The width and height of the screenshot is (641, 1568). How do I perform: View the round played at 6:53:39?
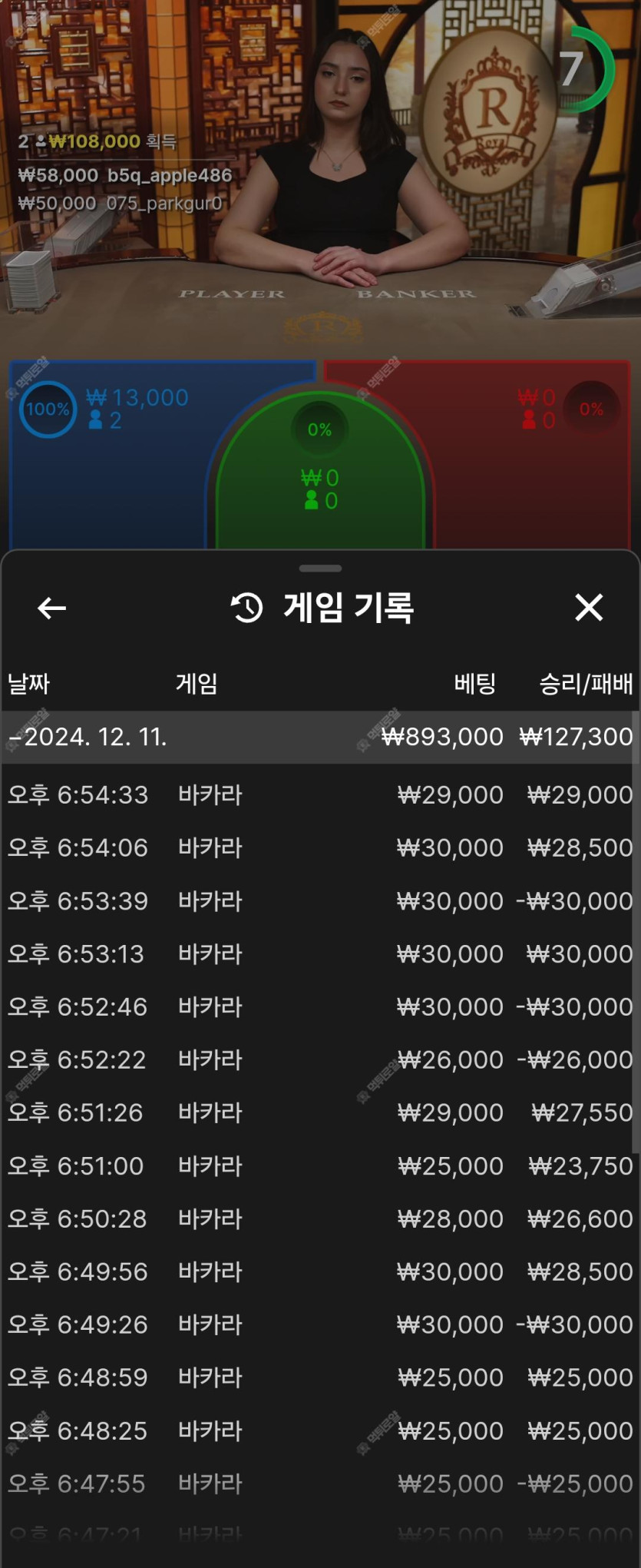coord(319,900)
